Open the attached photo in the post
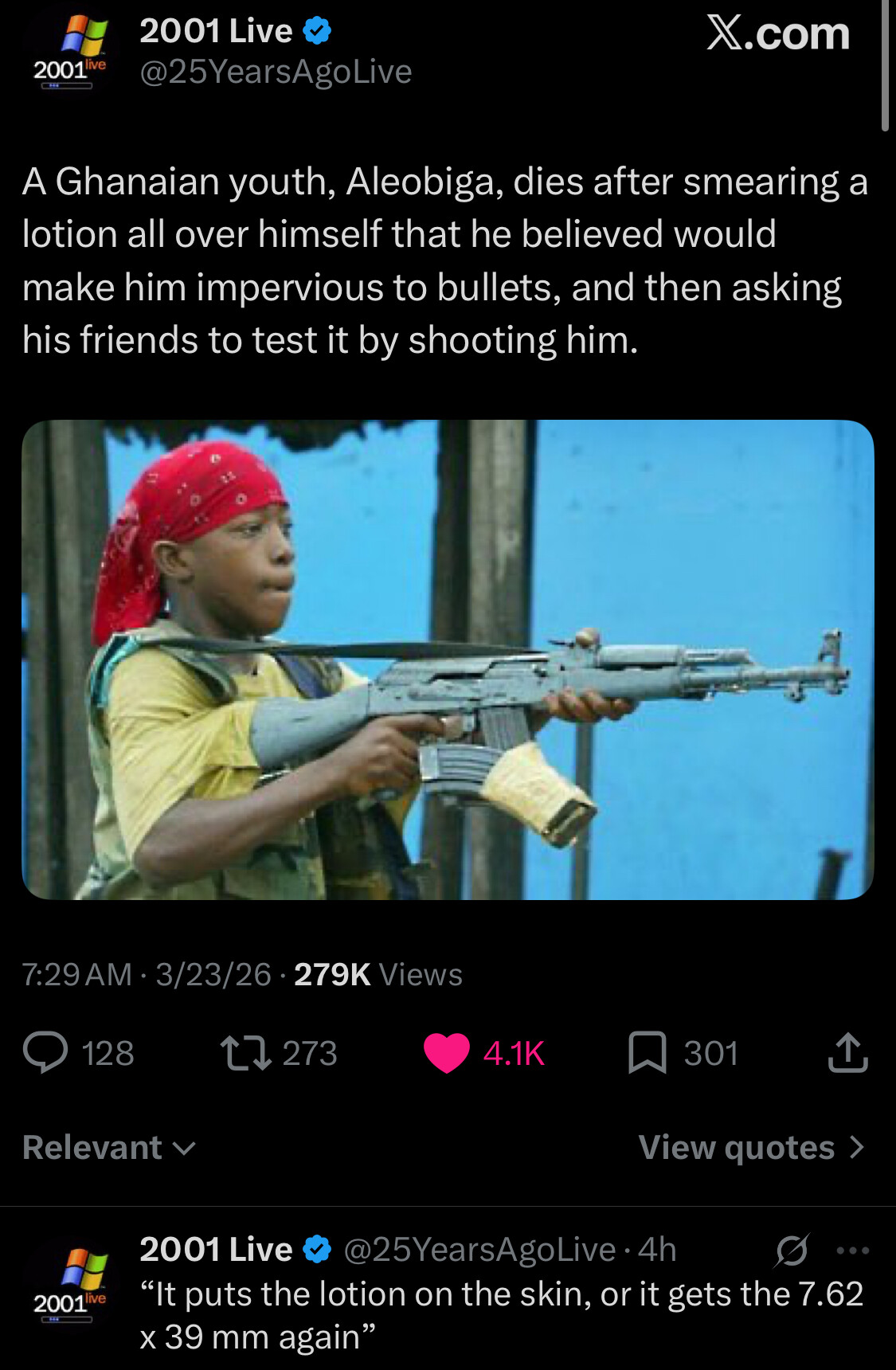Screen dimensions: 896x1370 point(448,660)
